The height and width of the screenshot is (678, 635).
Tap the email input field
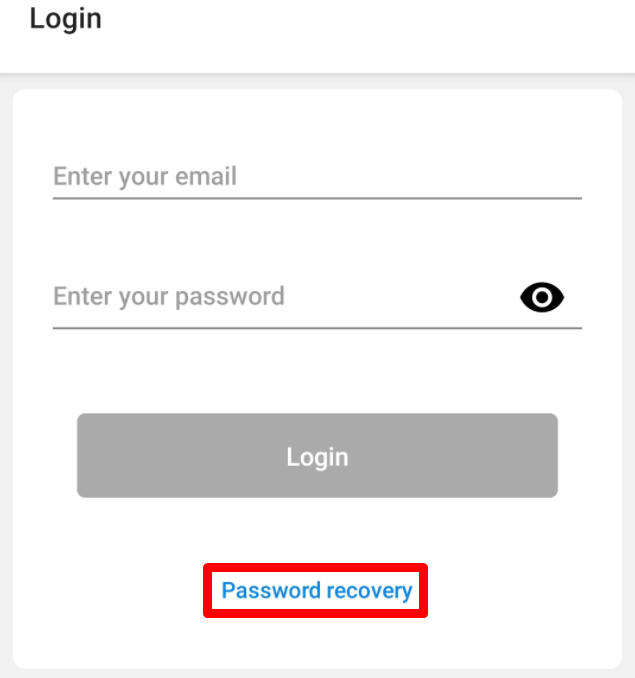[x=316, y=177]
